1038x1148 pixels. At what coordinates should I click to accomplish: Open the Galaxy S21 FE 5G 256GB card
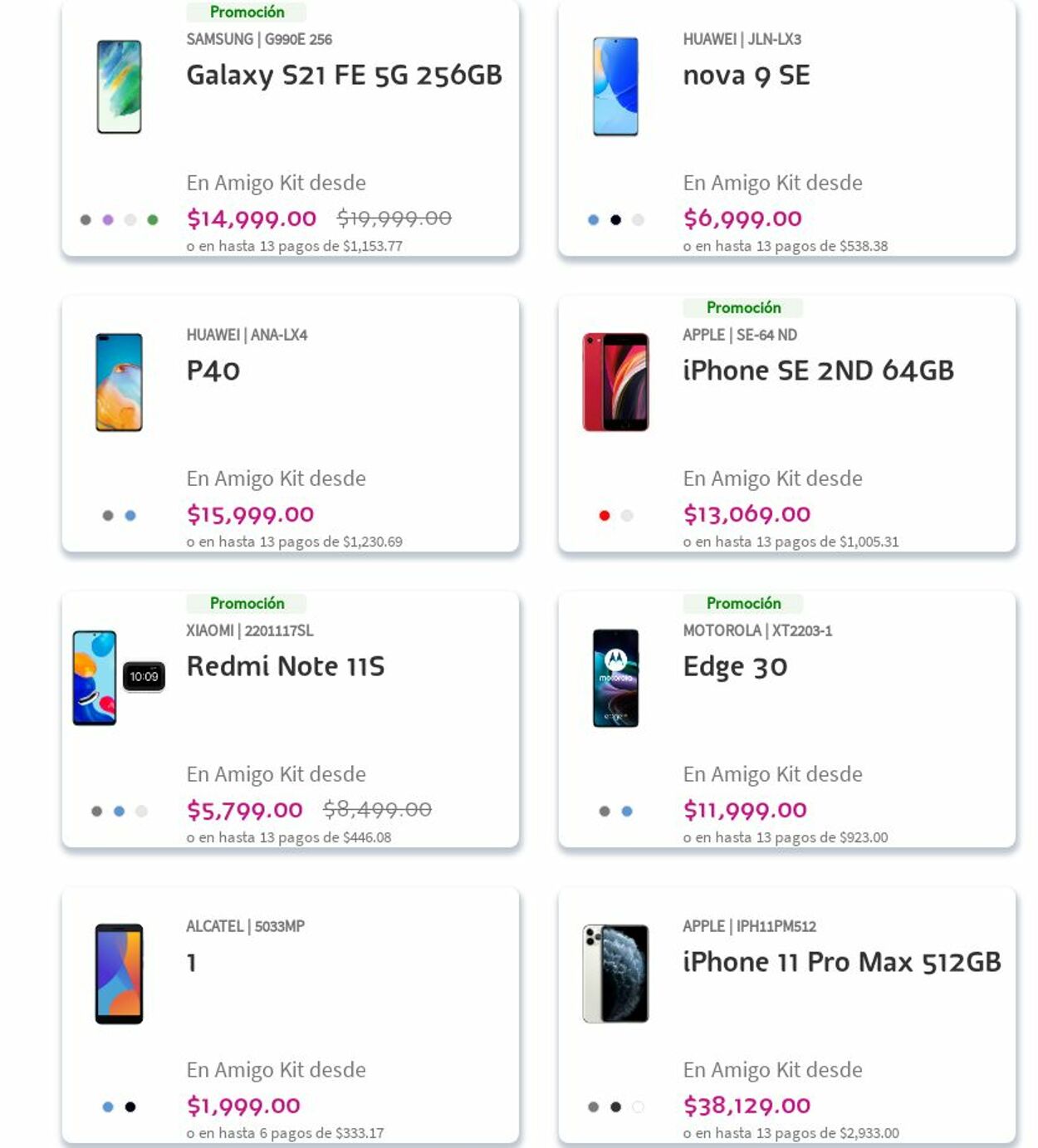(x=344, y=76)
